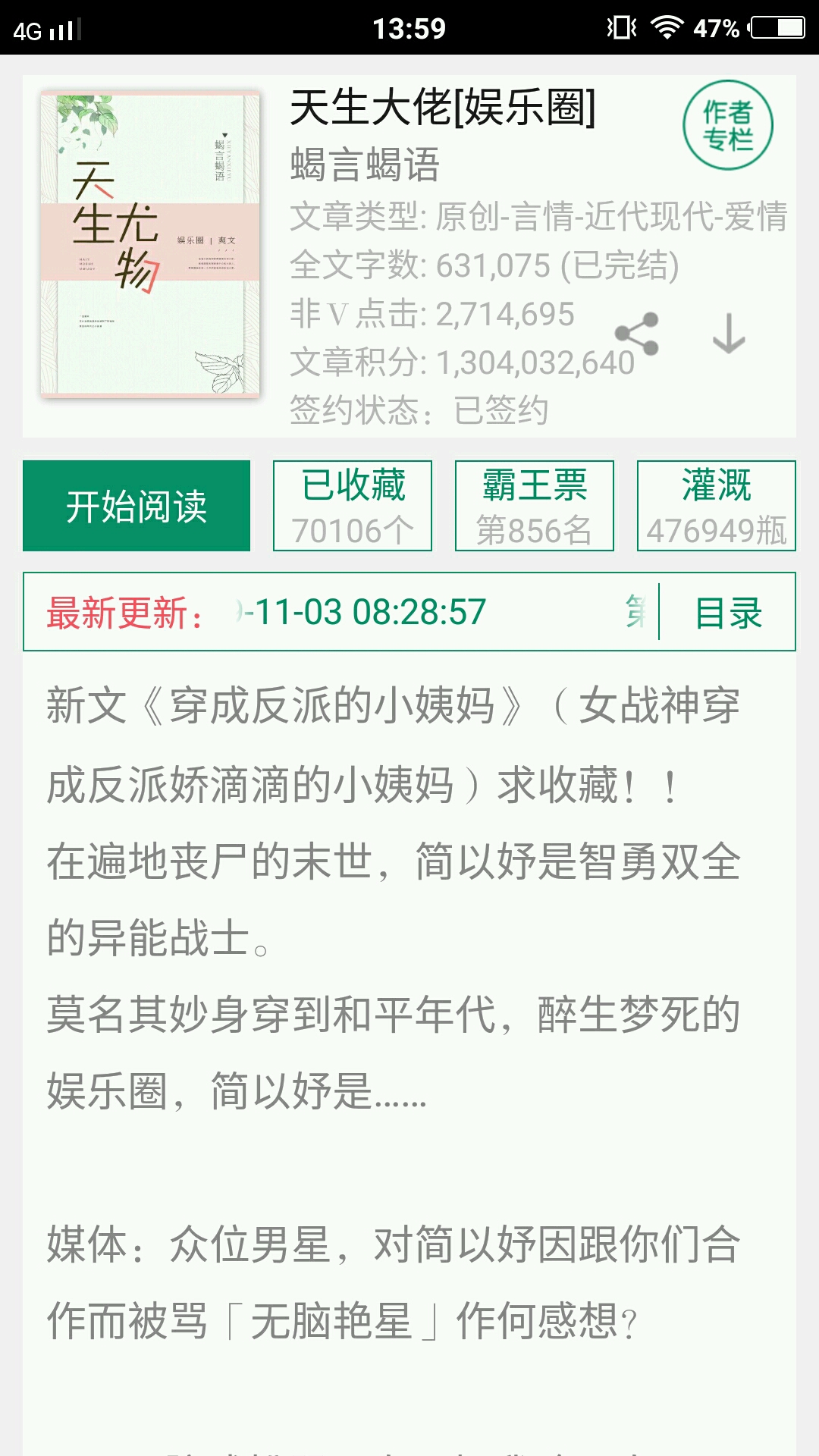819x1456 pixels.
Task: Open the 作者专栏 author column
Action: coord(727,125)
